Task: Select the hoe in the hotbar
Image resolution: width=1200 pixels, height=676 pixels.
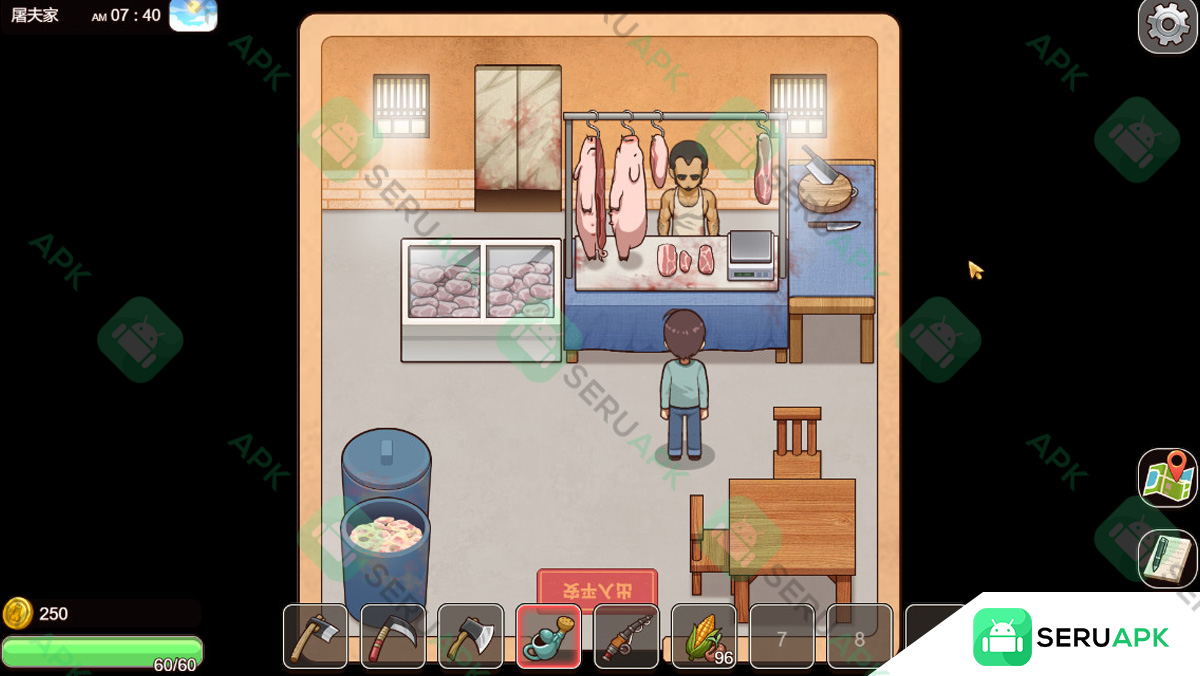Action: coord(316,636)
